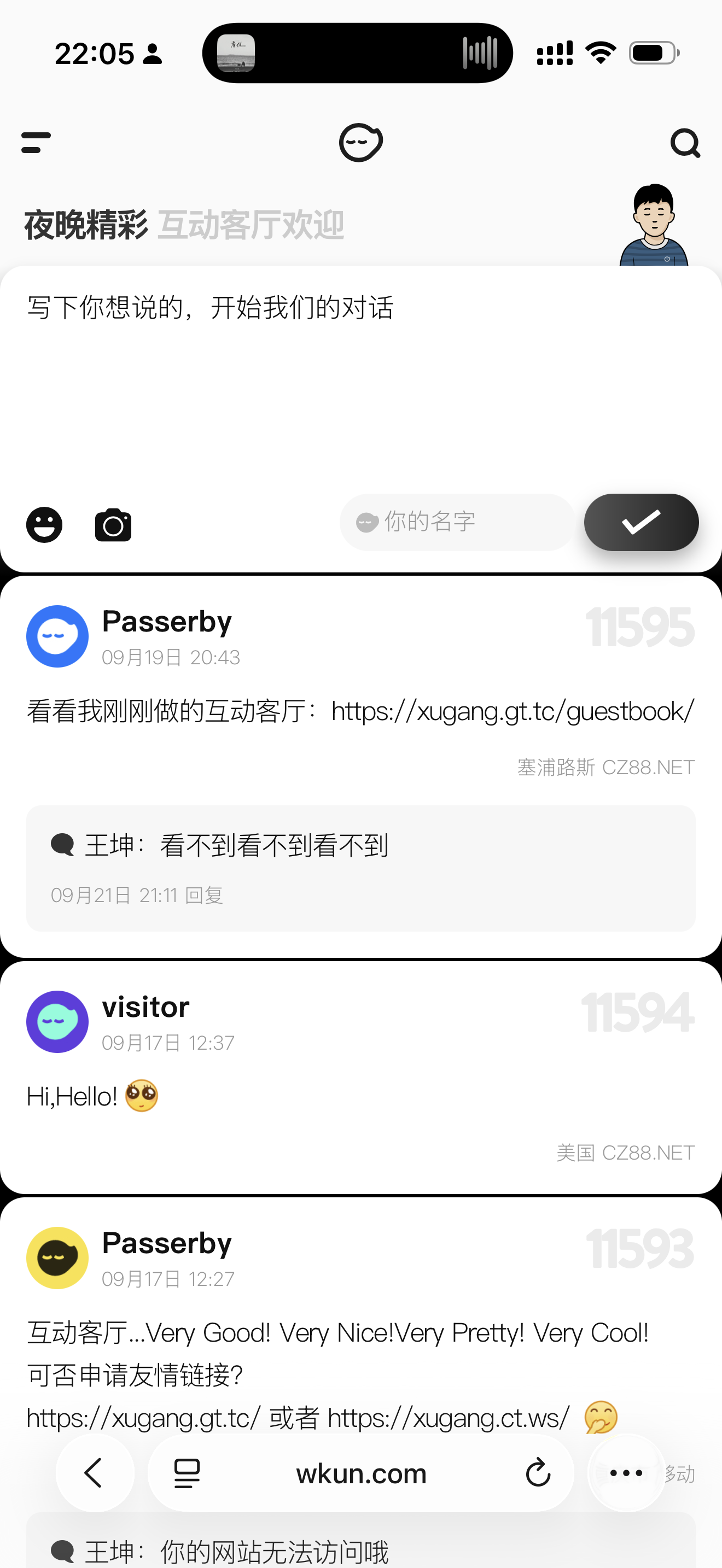Go back with the browser back arrow
The image size is (722, 1568).
[95, 1473]
